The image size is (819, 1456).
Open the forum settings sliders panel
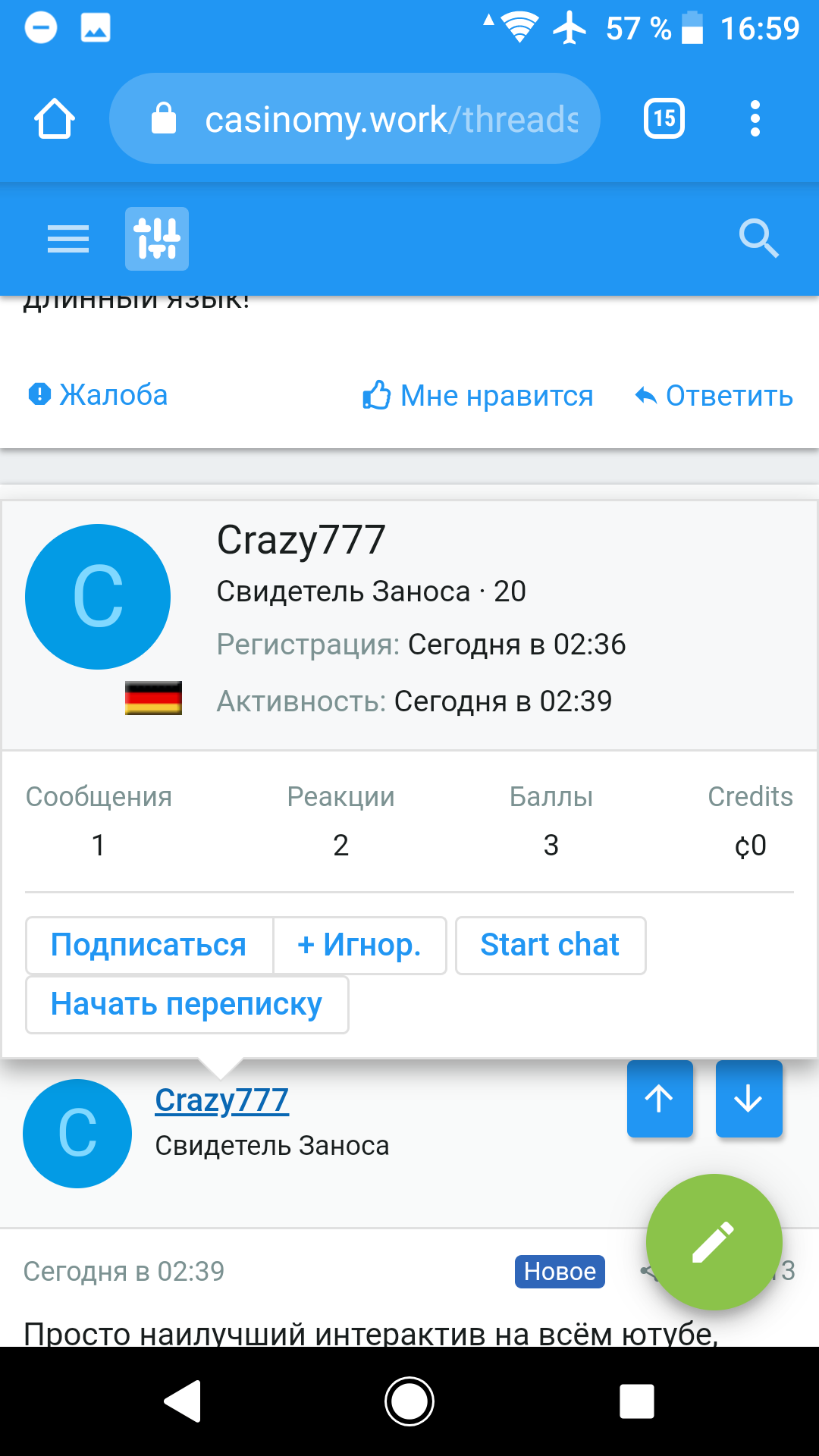(x=157, y=239)
